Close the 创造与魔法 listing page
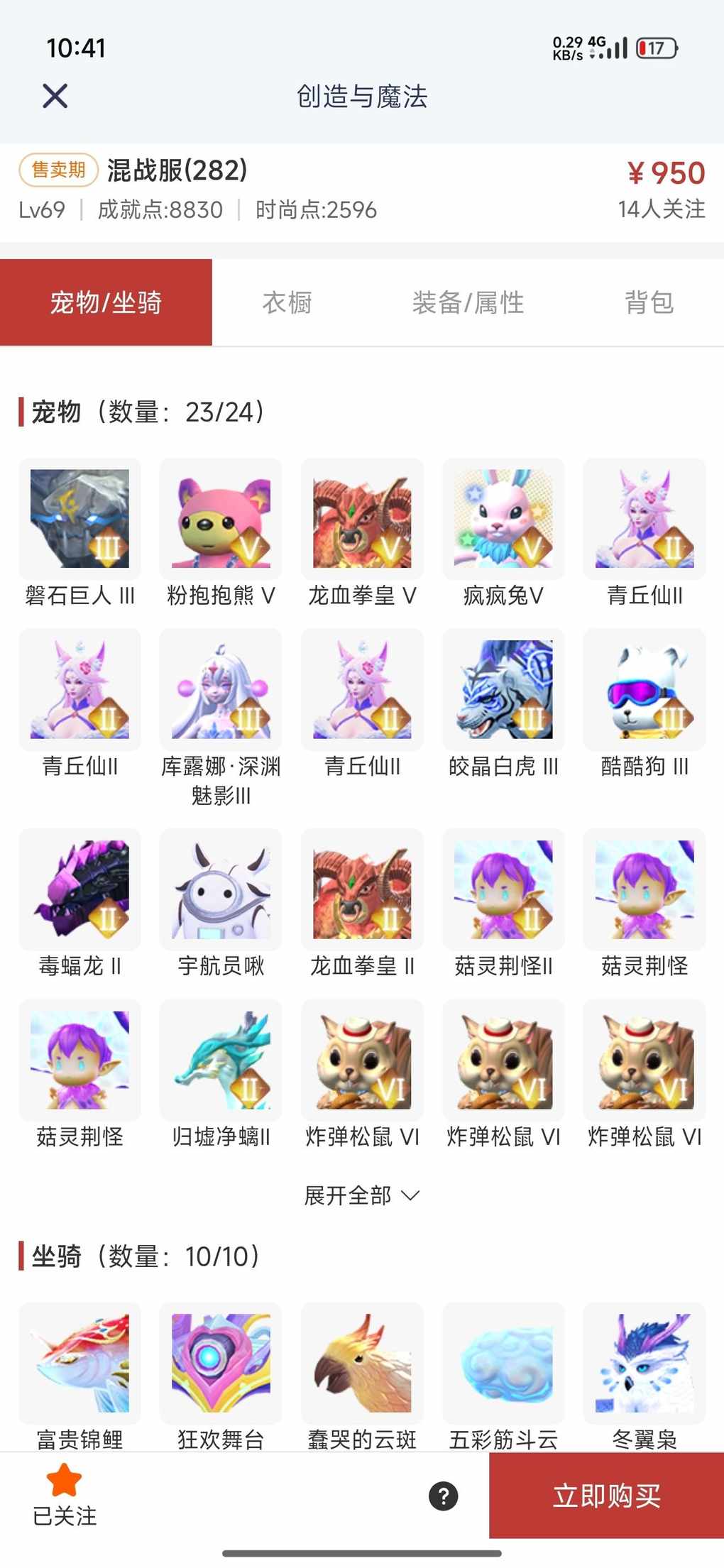Viewport: 724px width, 1568px height. tap(55, 96)
